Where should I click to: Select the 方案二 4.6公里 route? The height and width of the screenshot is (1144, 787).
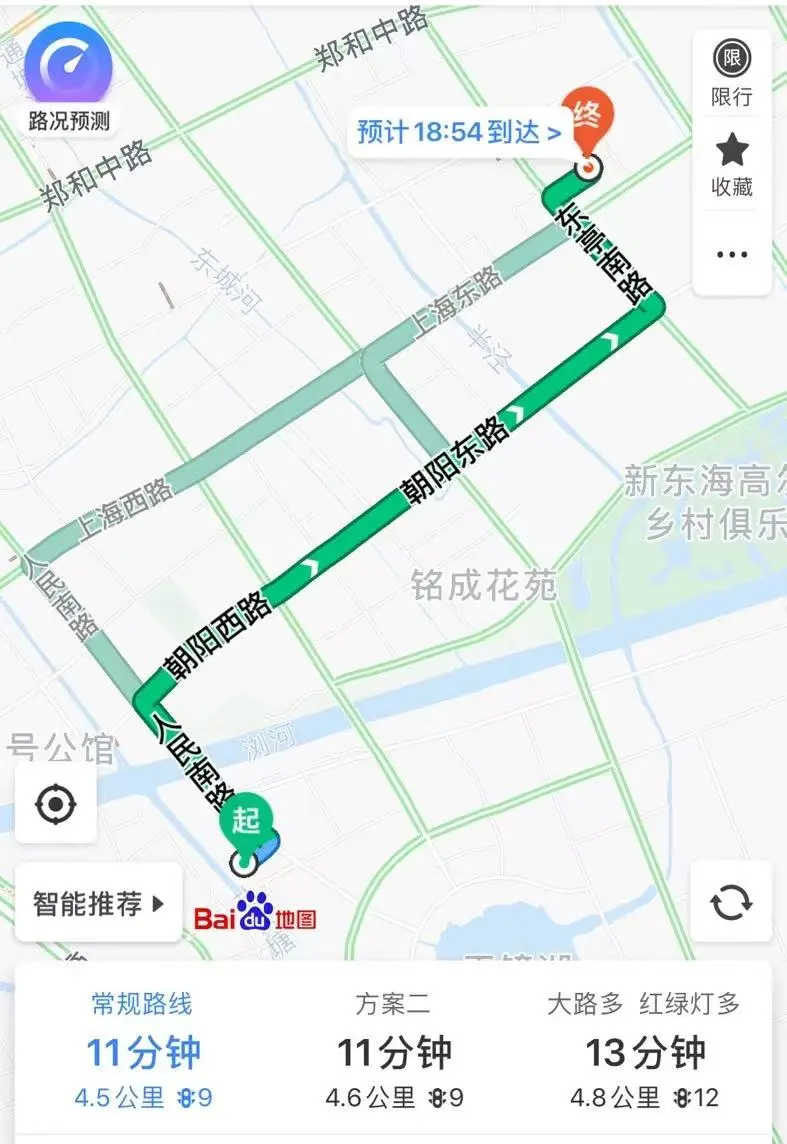click(x=394, y=1050)
